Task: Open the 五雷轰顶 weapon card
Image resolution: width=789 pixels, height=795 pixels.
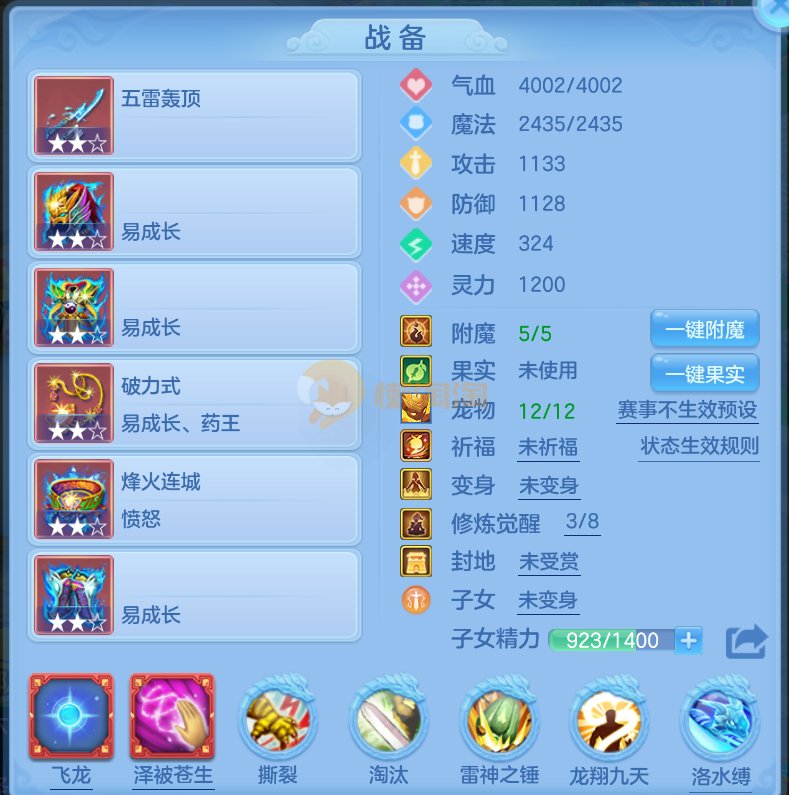Action: tap(195, 116)
